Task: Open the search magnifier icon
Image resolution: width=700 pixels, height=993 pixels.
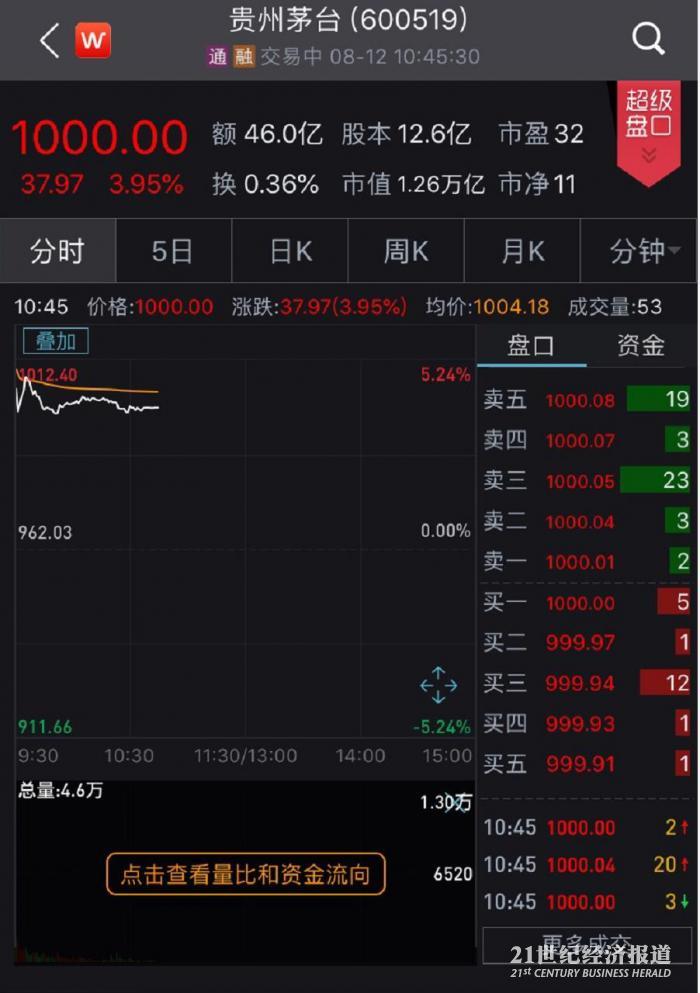Action: pyautogui.click(x=648, y=39)
